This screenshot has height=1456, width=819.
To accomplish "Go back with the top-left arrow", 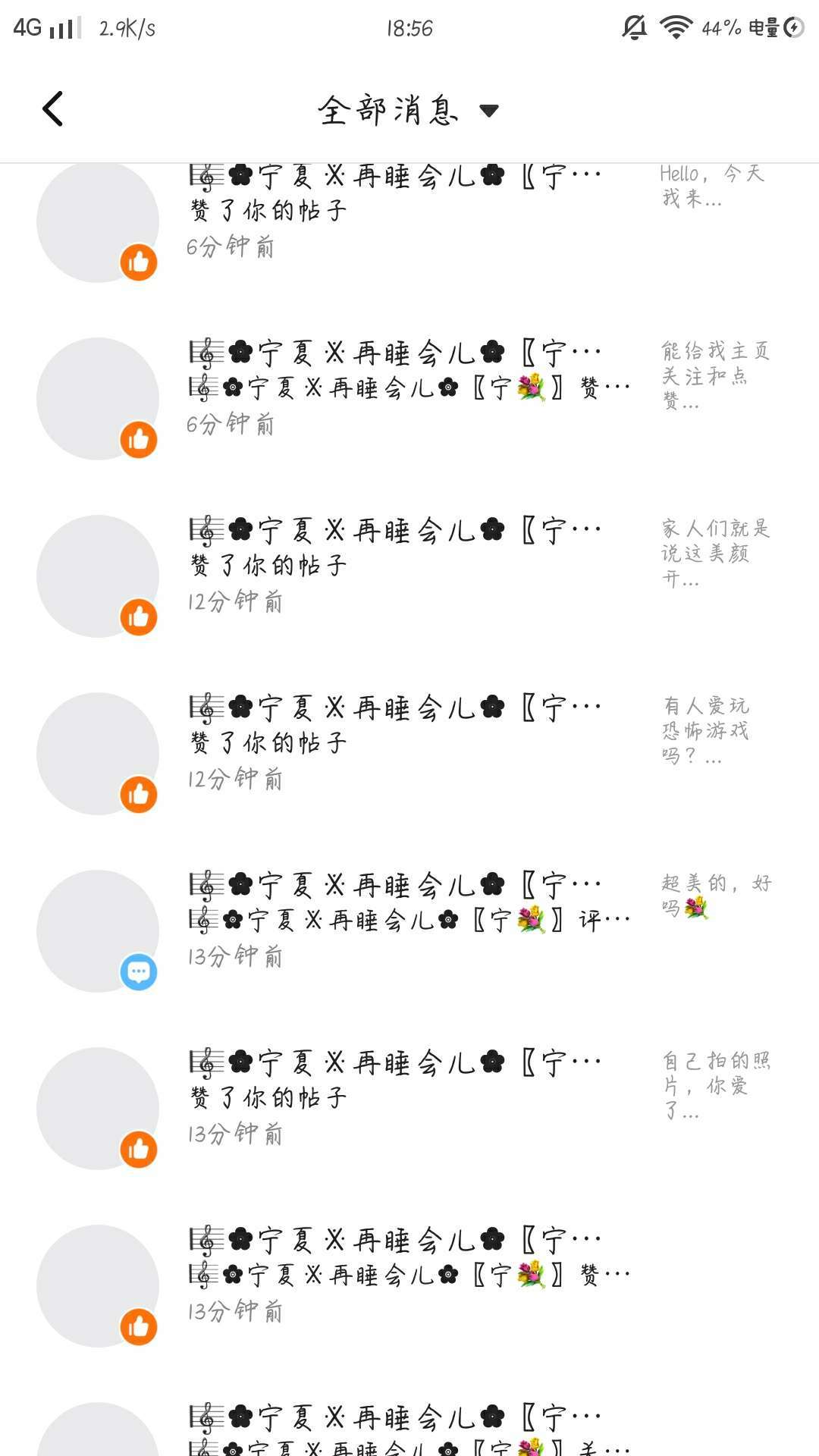I will point(52,109).
